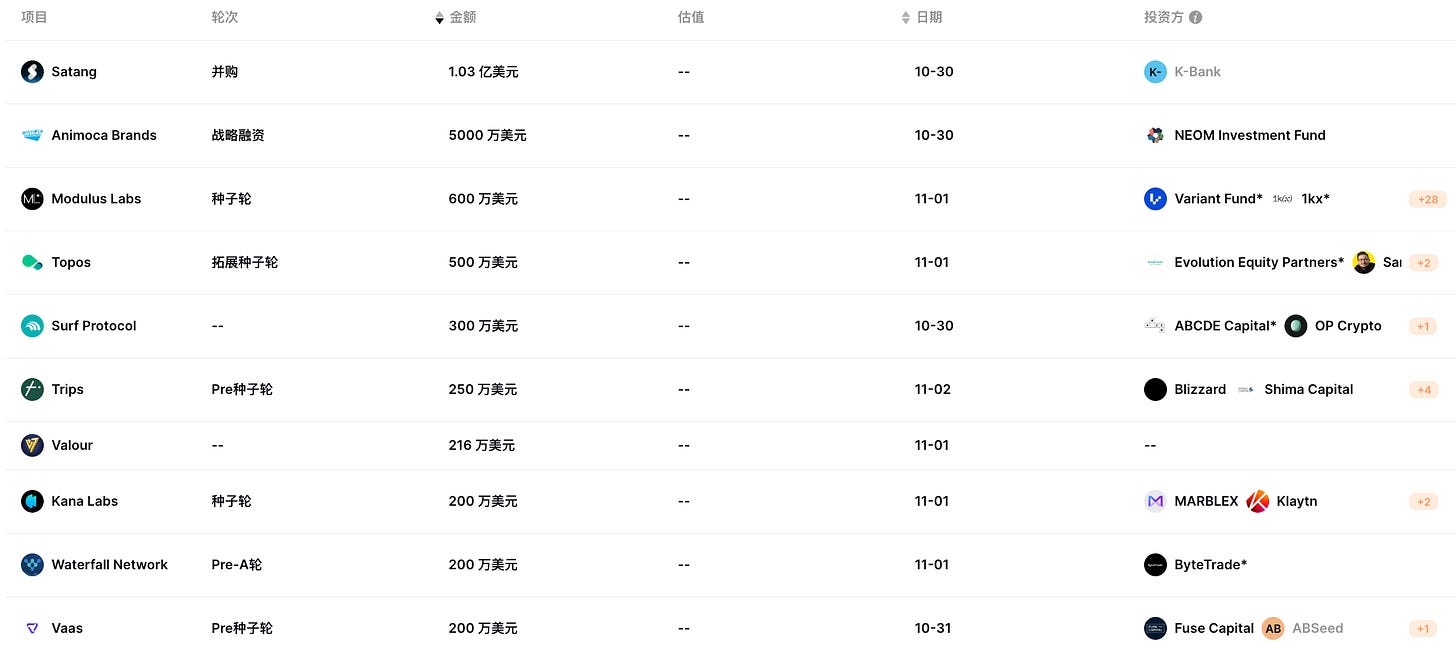
Task: Open the Vaas project row
Action: [67, 628]
